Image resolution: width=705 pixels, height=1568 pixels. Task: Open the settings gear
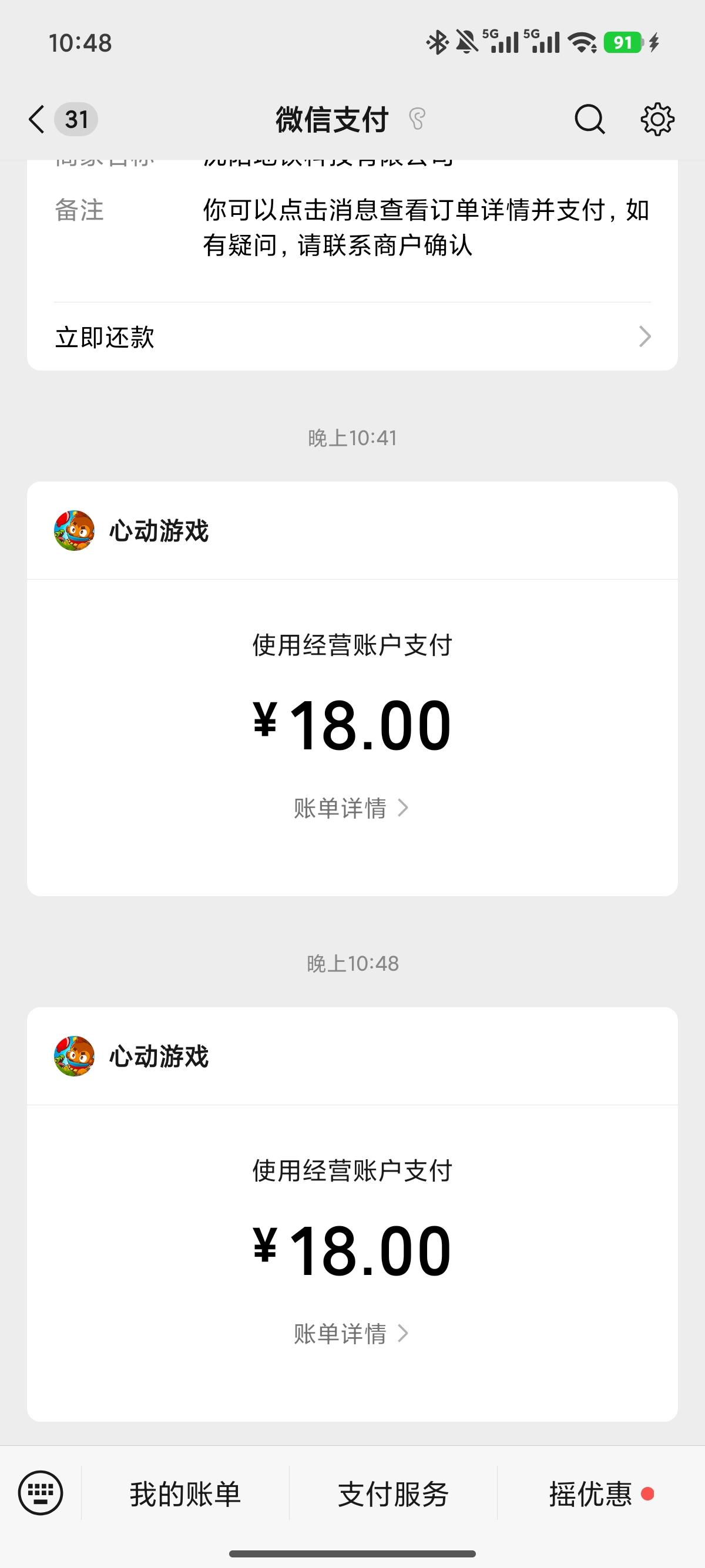pos(657,119)
